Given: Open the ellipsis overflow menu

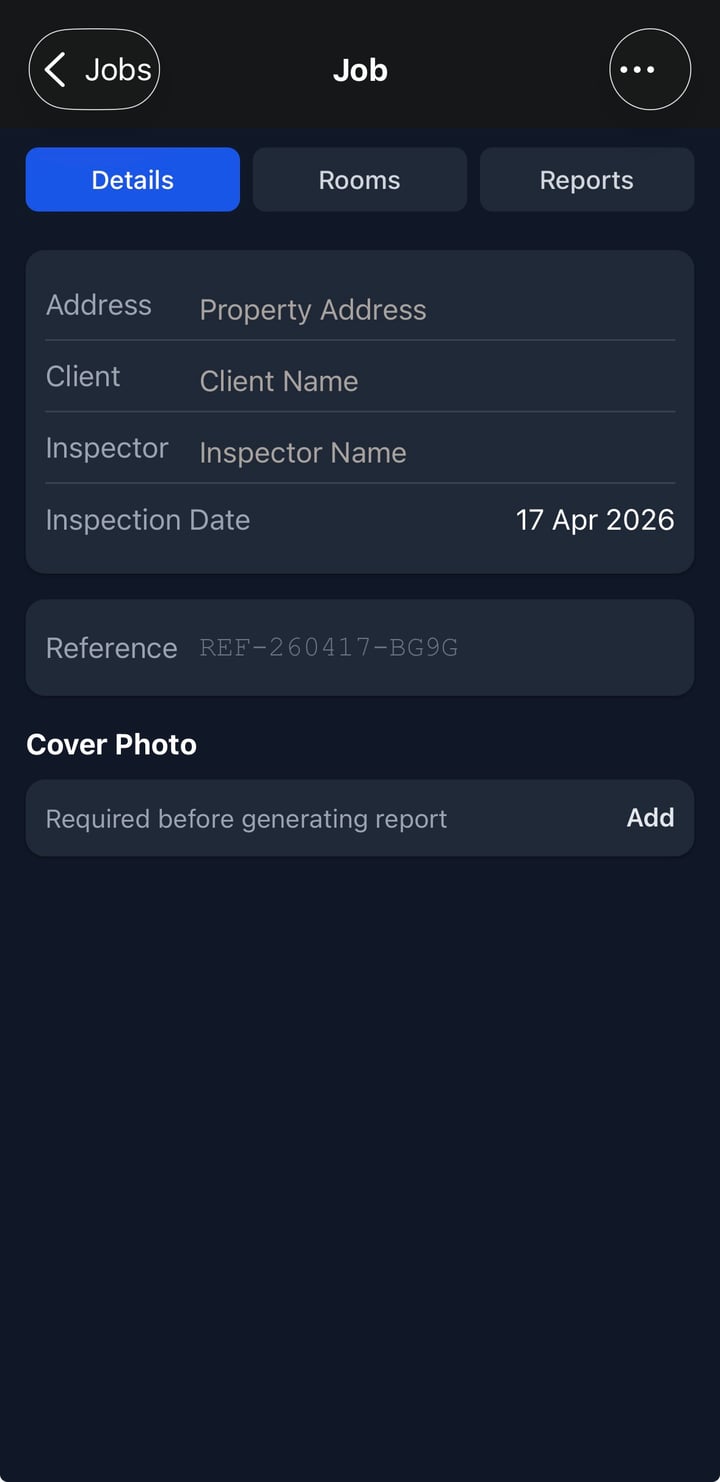Looking at the screenshot, I should click(x=650, y=69).
